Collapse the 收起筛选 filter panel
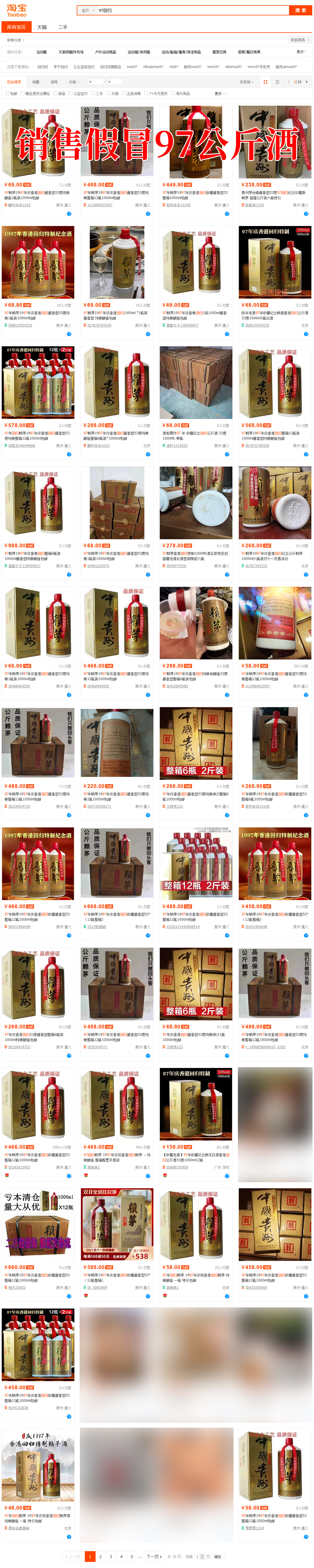 (299, 40)
